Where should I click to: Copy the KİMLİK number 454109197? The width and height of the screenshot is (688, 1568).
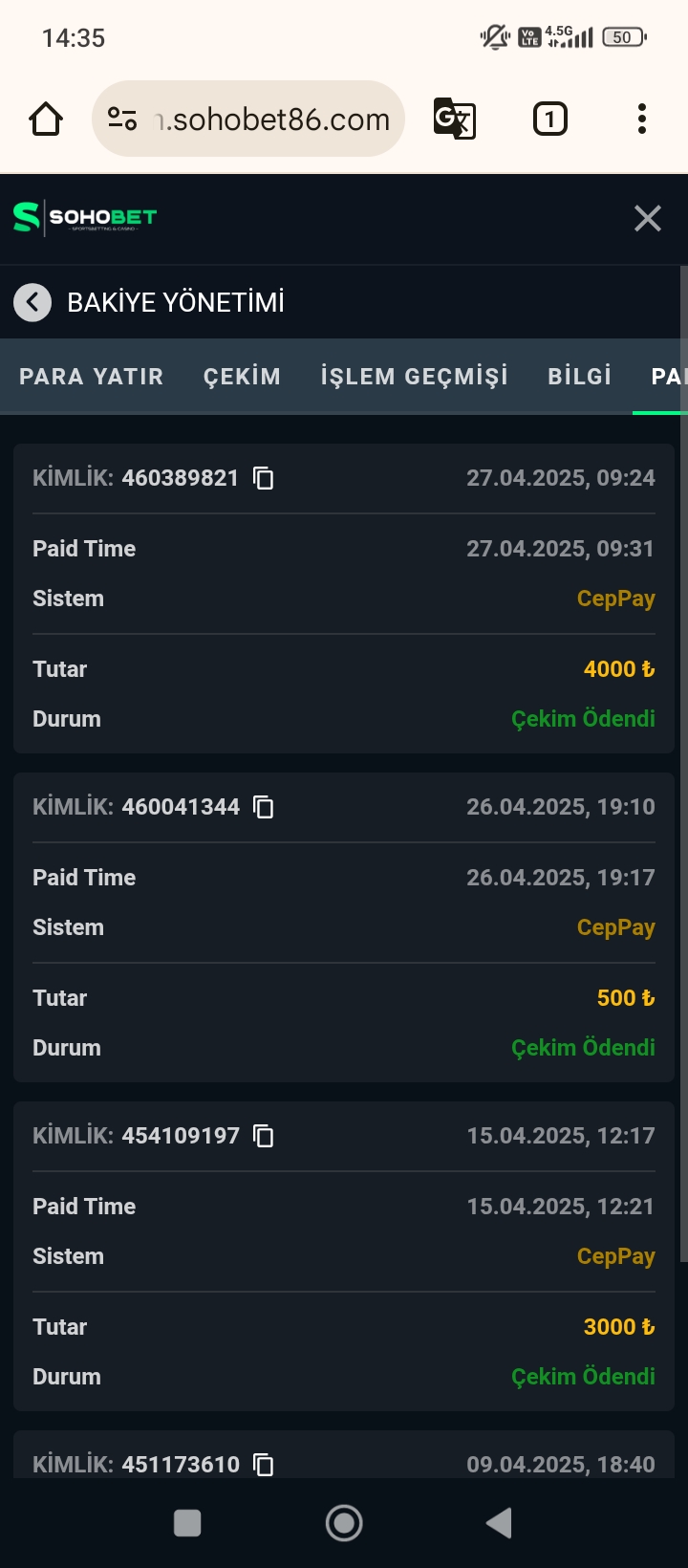tap(264, 1136)
